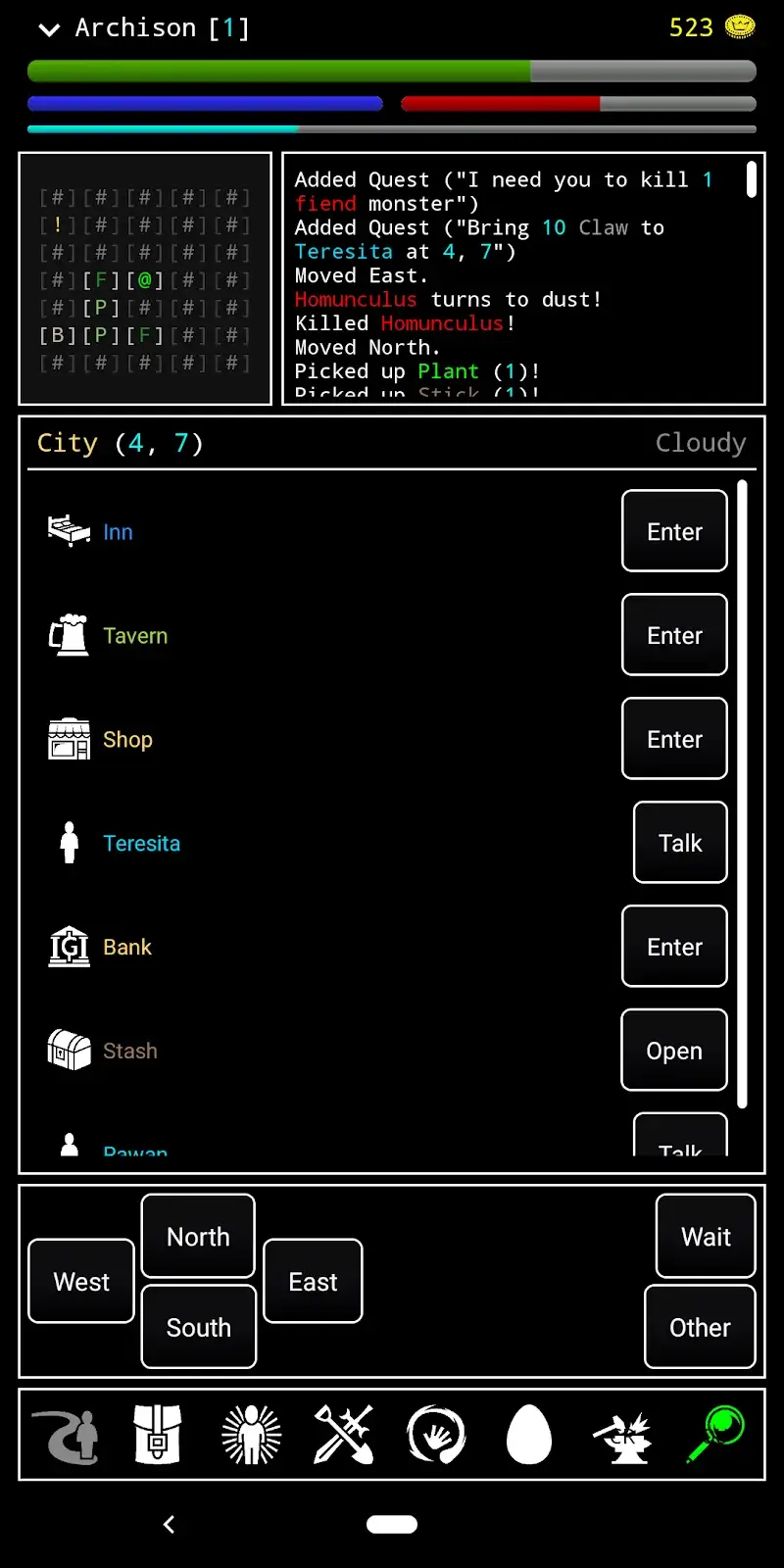Collapse the Archison header chevron

tap(48, 29)
